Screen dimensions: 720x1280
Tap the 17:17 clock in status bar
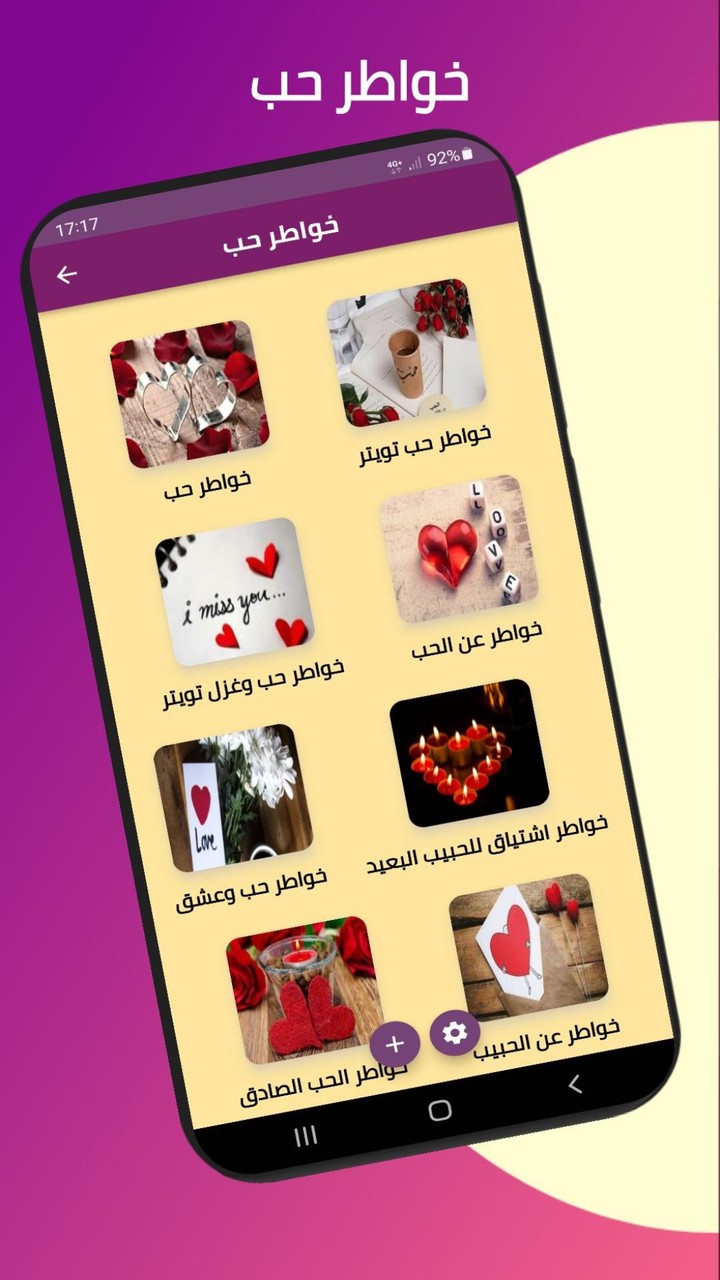78,225
